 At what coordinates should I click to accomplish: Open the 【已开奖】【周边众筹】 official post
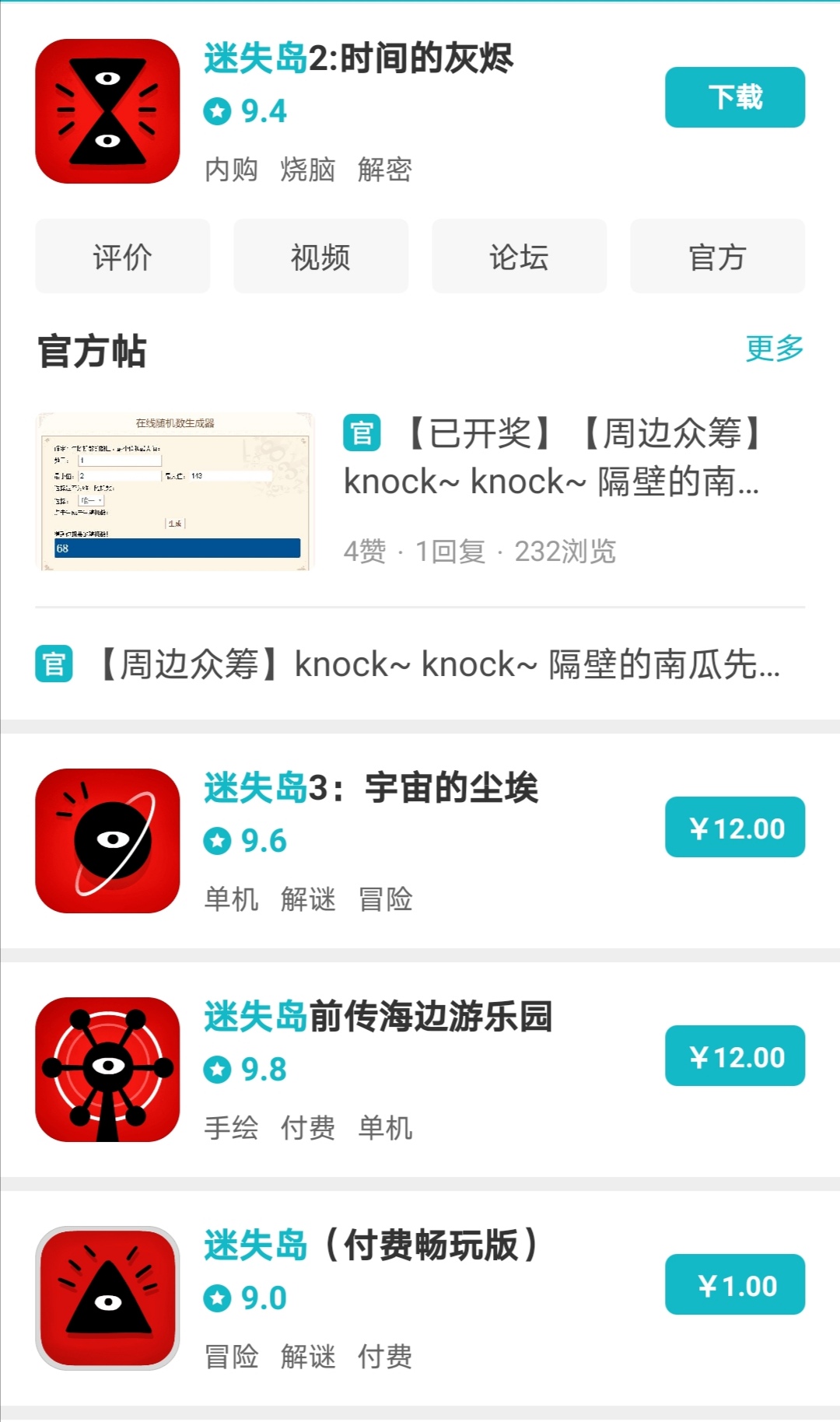coord(551,457)
